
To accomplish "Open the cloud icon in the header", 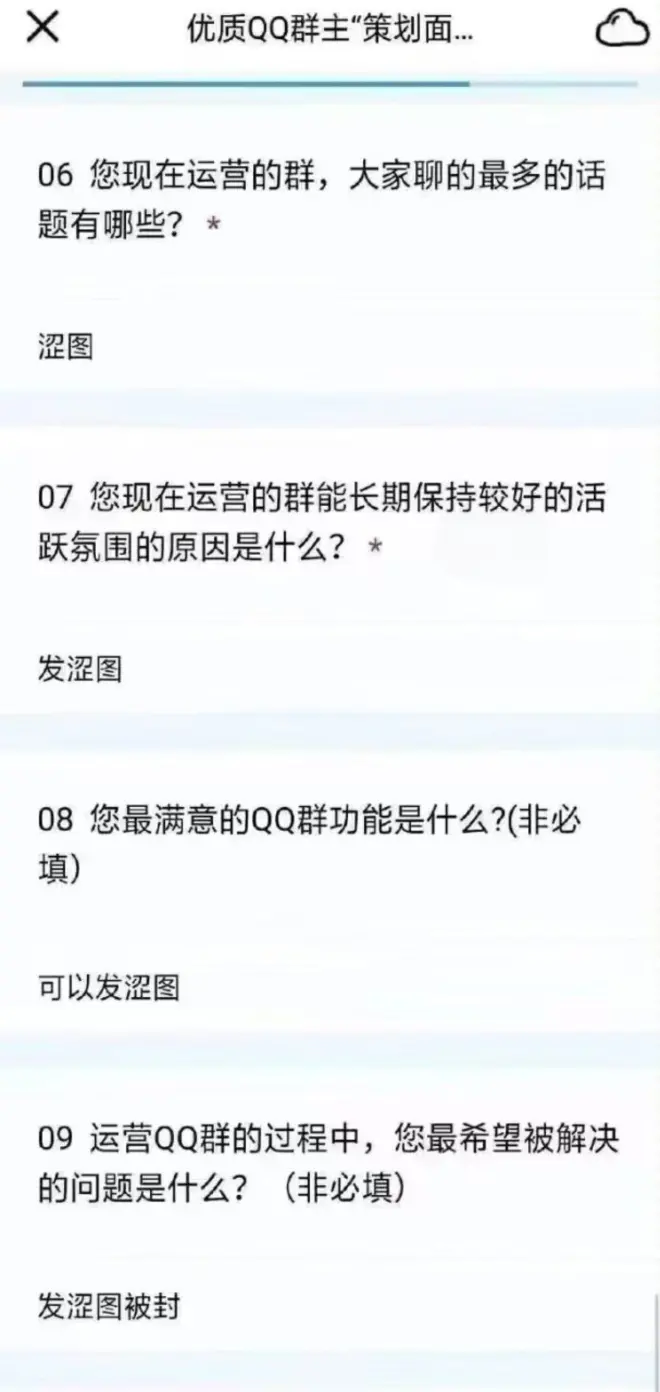I will (x=623, y=30).
